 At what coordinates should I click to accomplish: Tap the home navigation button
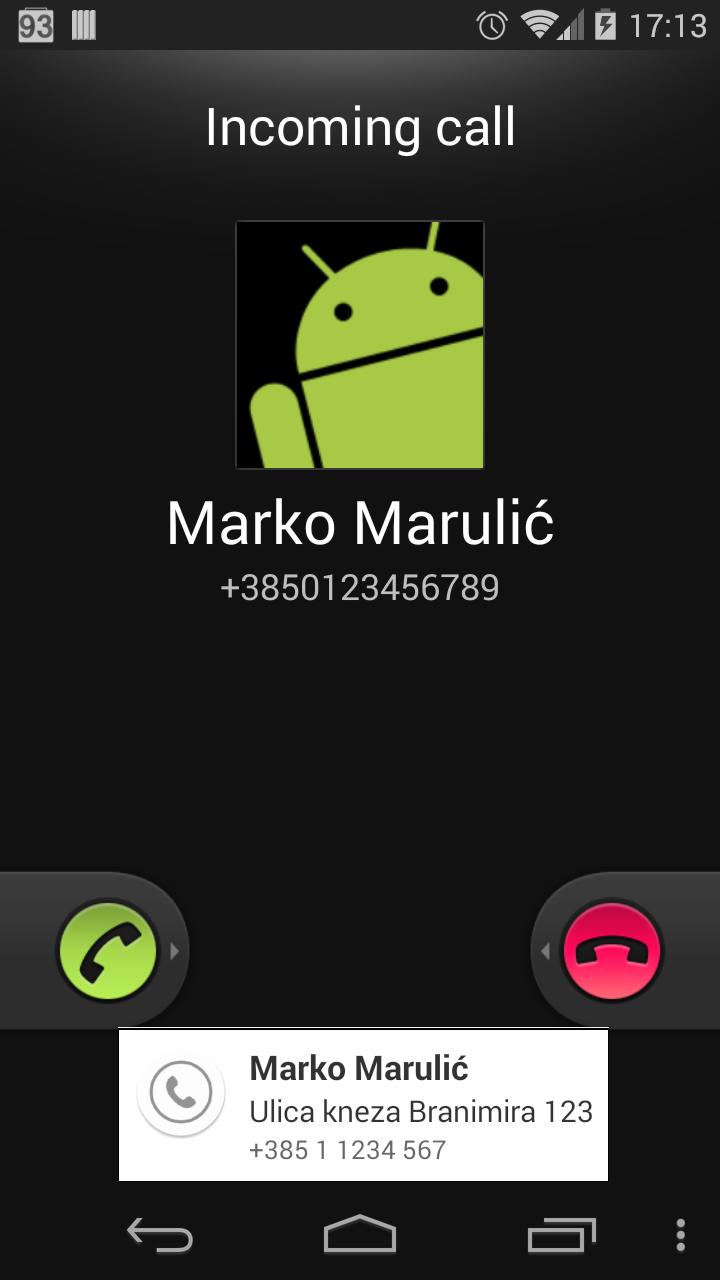click(360, 1236)
